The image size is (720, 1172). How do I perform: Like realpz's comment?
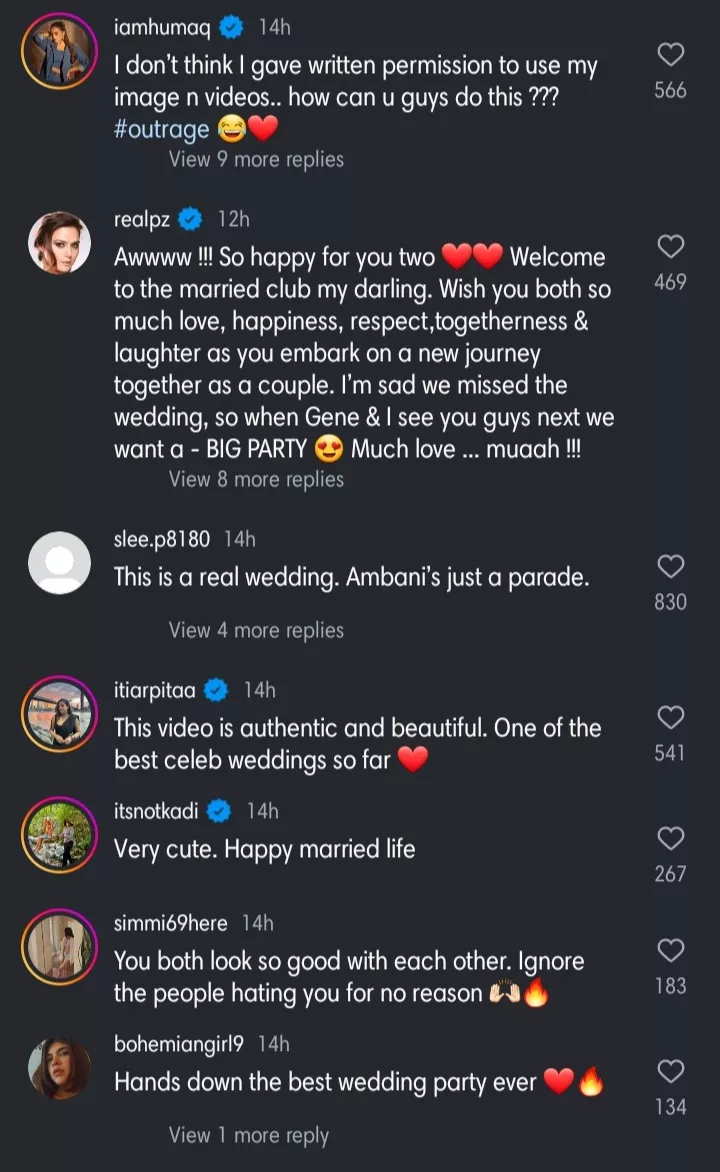(670, 247)
